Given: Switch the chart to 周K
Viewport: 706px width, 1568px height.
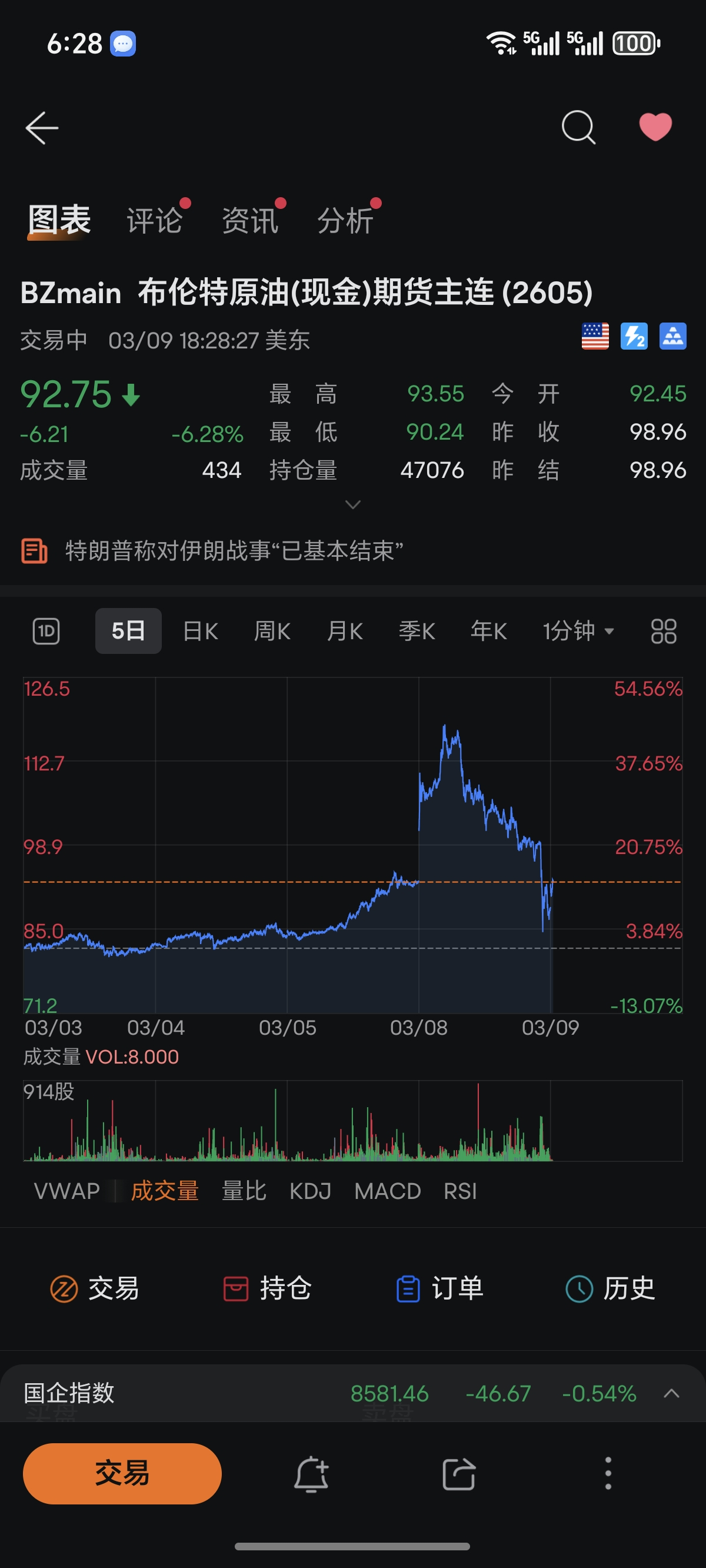Looking at the screenshot, I should click(x=272, y=631).
